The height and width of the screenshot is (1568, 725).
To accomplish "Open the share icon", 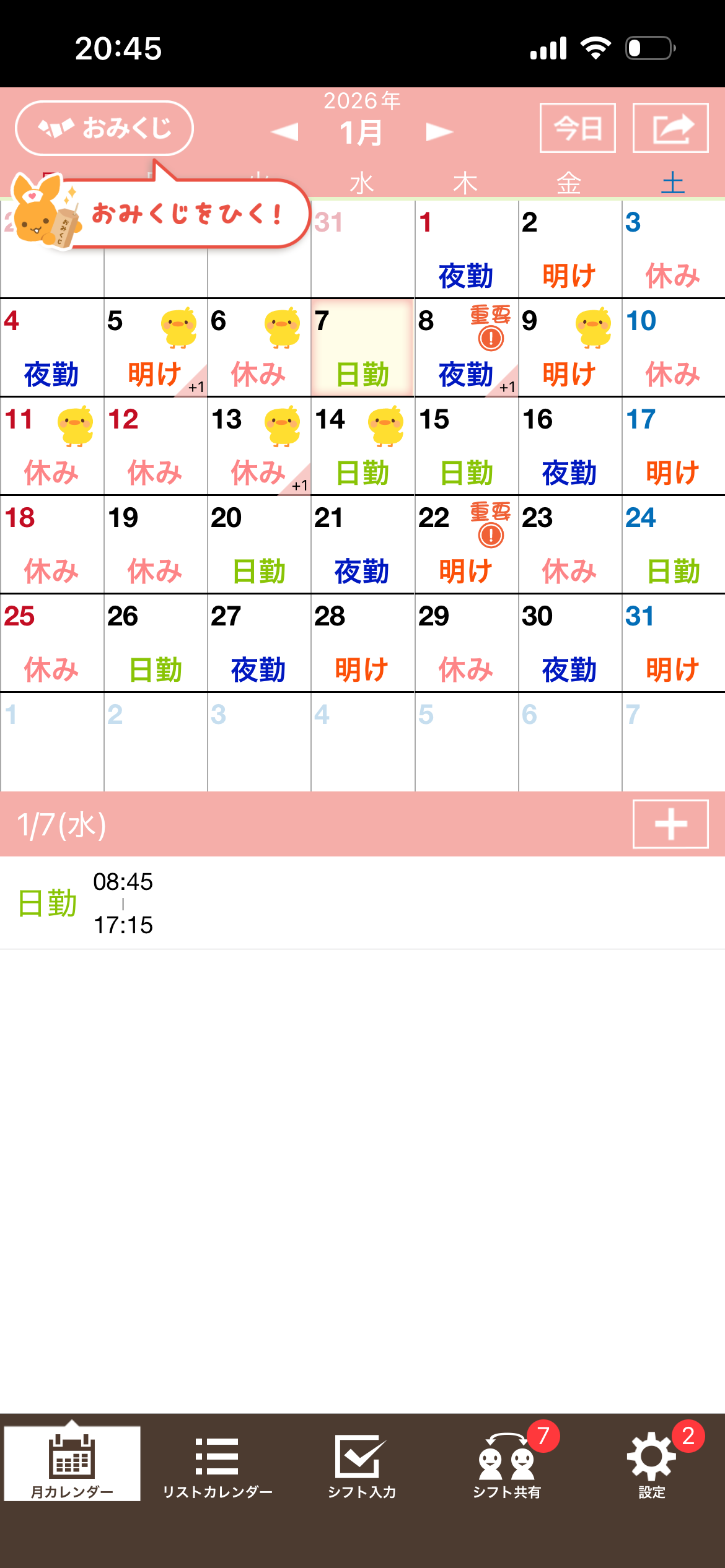I will [670, 128].
